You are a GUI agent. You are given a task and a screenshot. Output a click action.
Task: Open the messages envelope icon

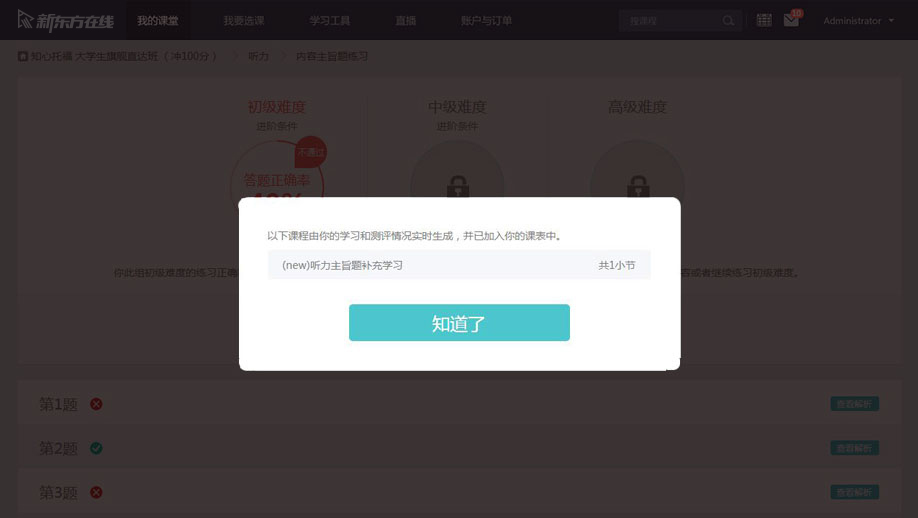pos(791,20)
